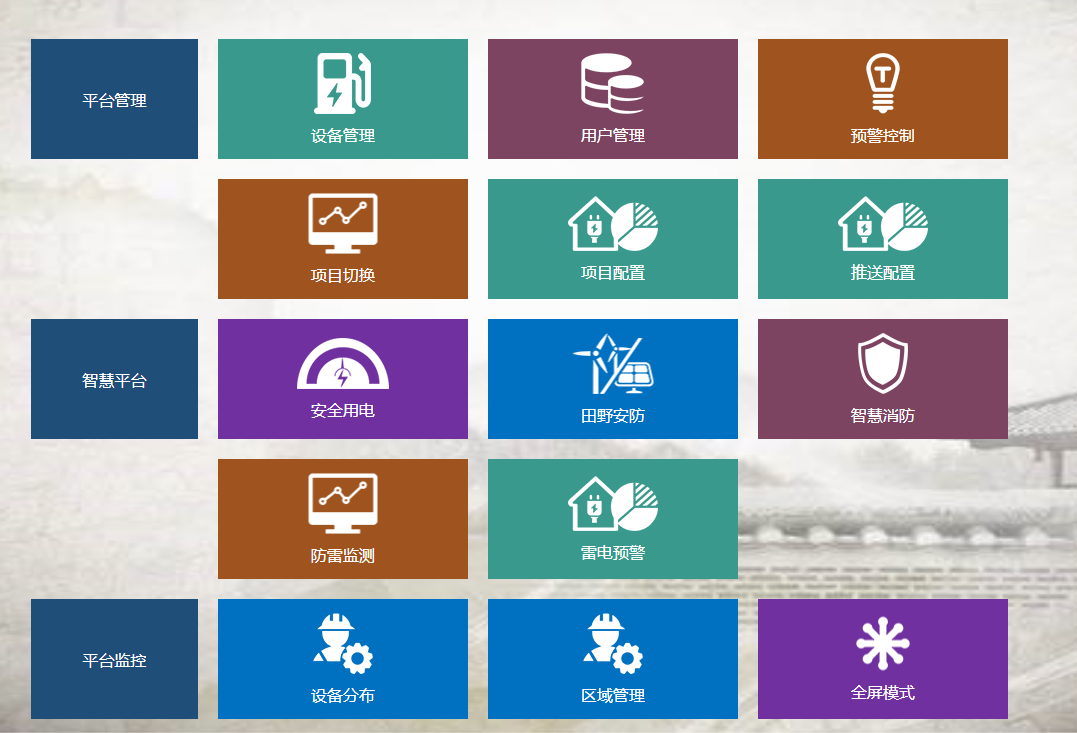Enter the 智慧消防 module

[x=882, y=379]
